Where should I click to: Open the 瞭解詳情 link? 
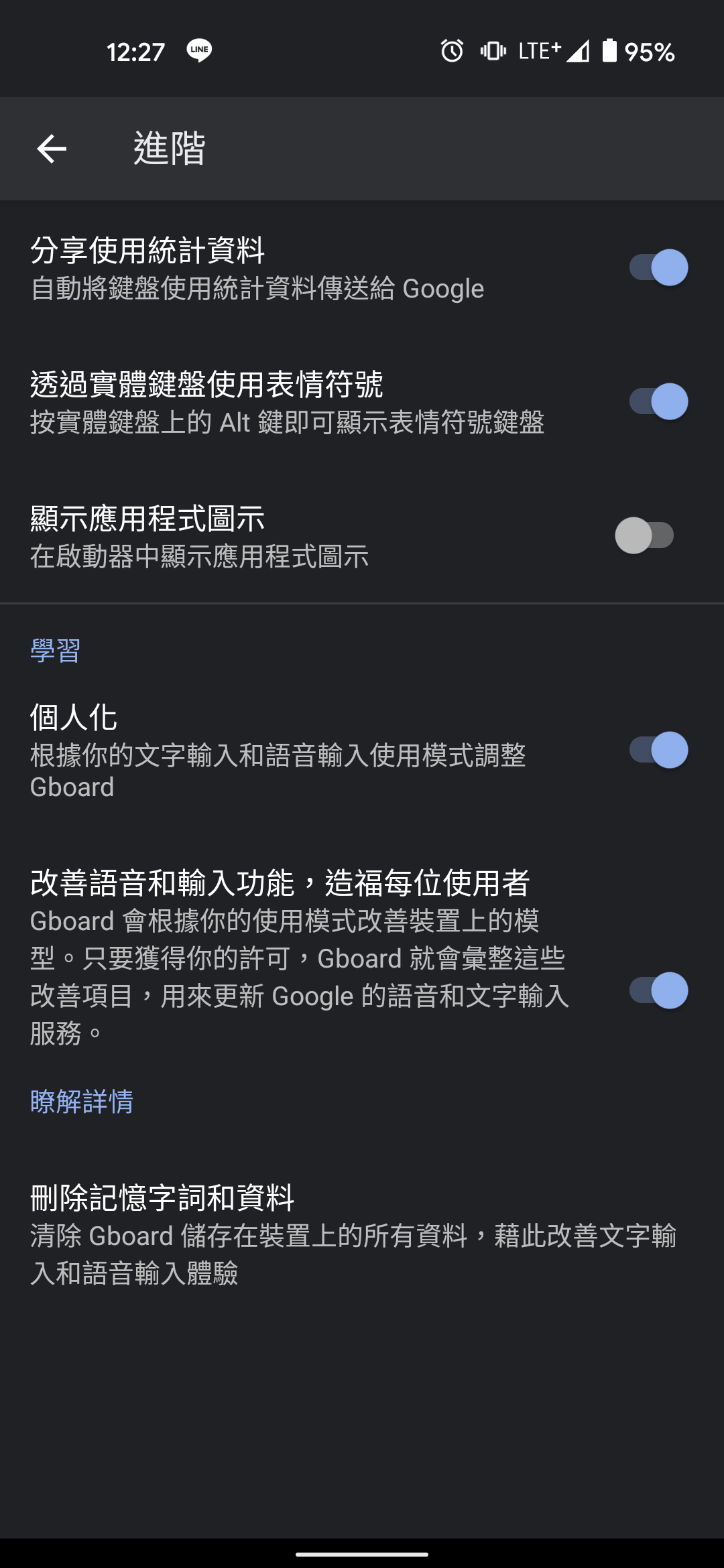82,1101
